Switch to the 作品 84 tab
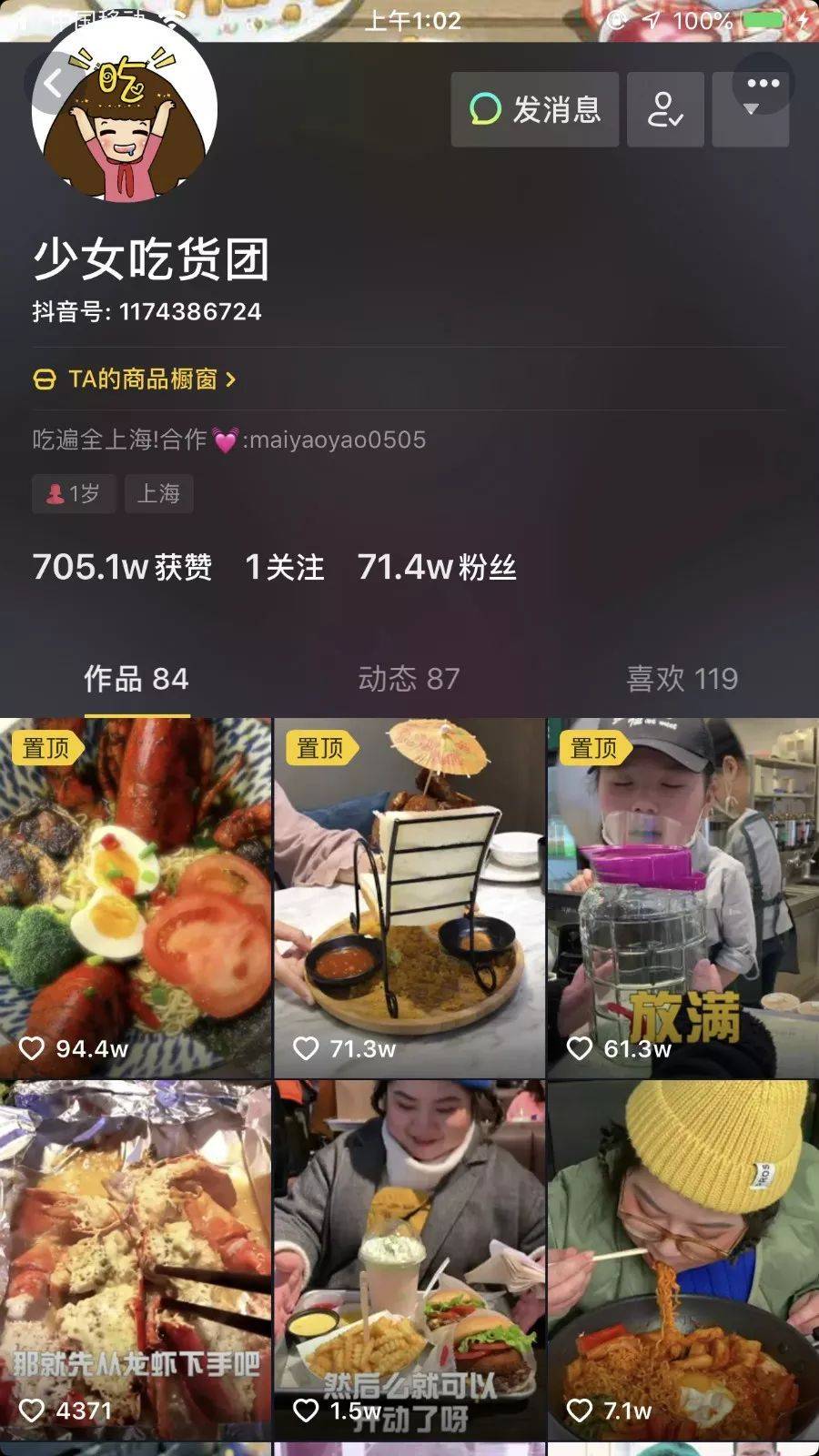 136,679
